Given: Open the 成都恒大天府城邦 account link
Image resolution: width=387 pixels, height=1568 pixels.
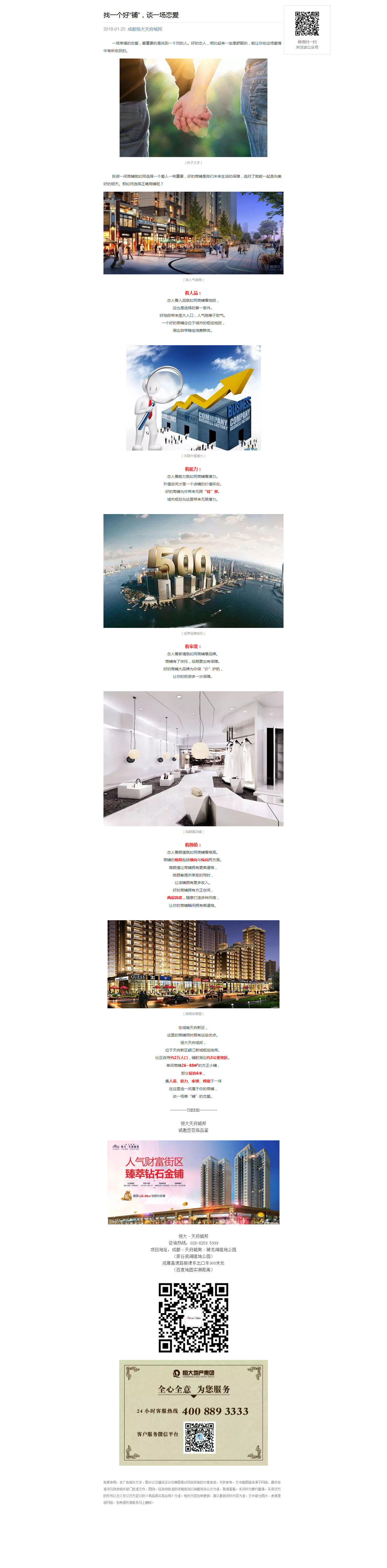Looking at the screenshot, I should click(145, 29).
